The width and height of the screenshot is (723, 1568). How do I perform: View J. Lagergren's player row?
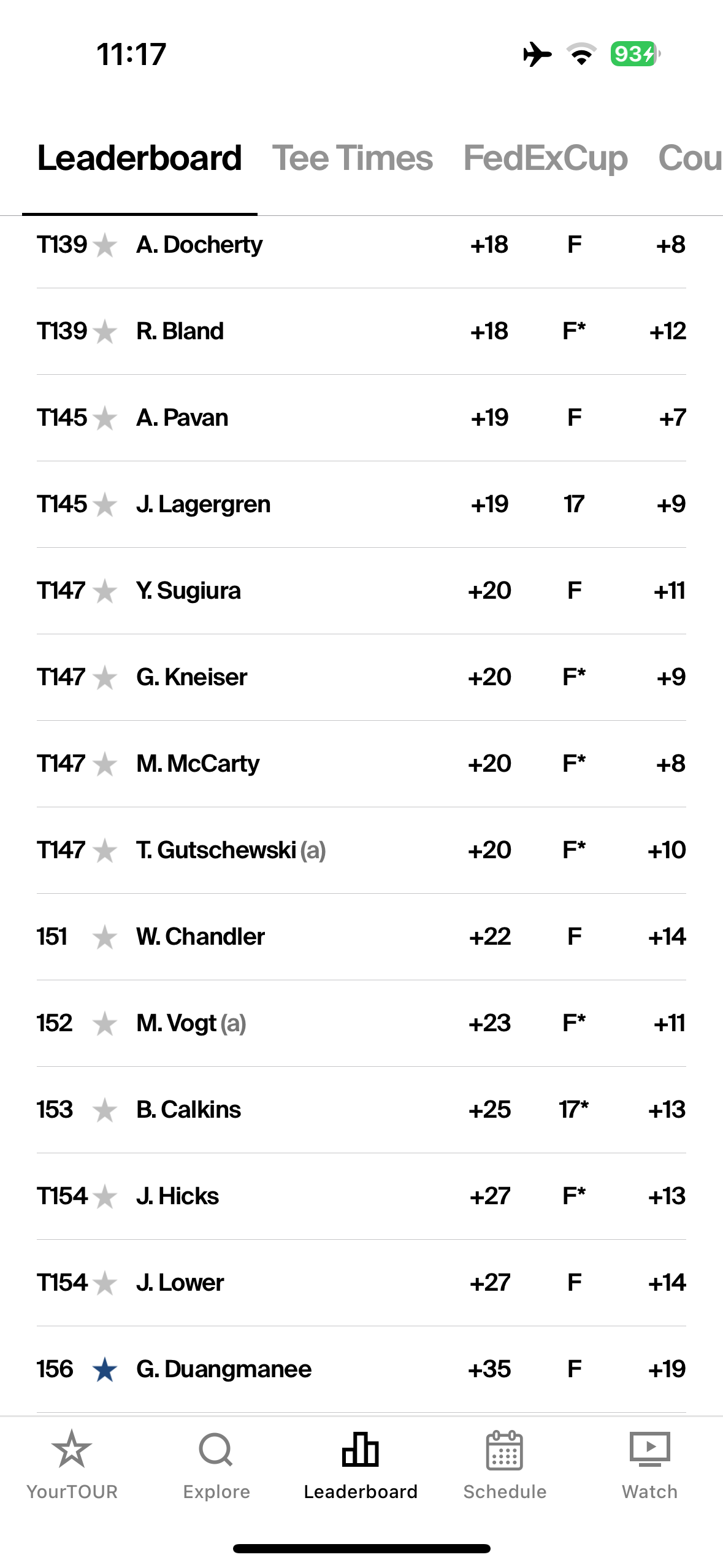361,504
